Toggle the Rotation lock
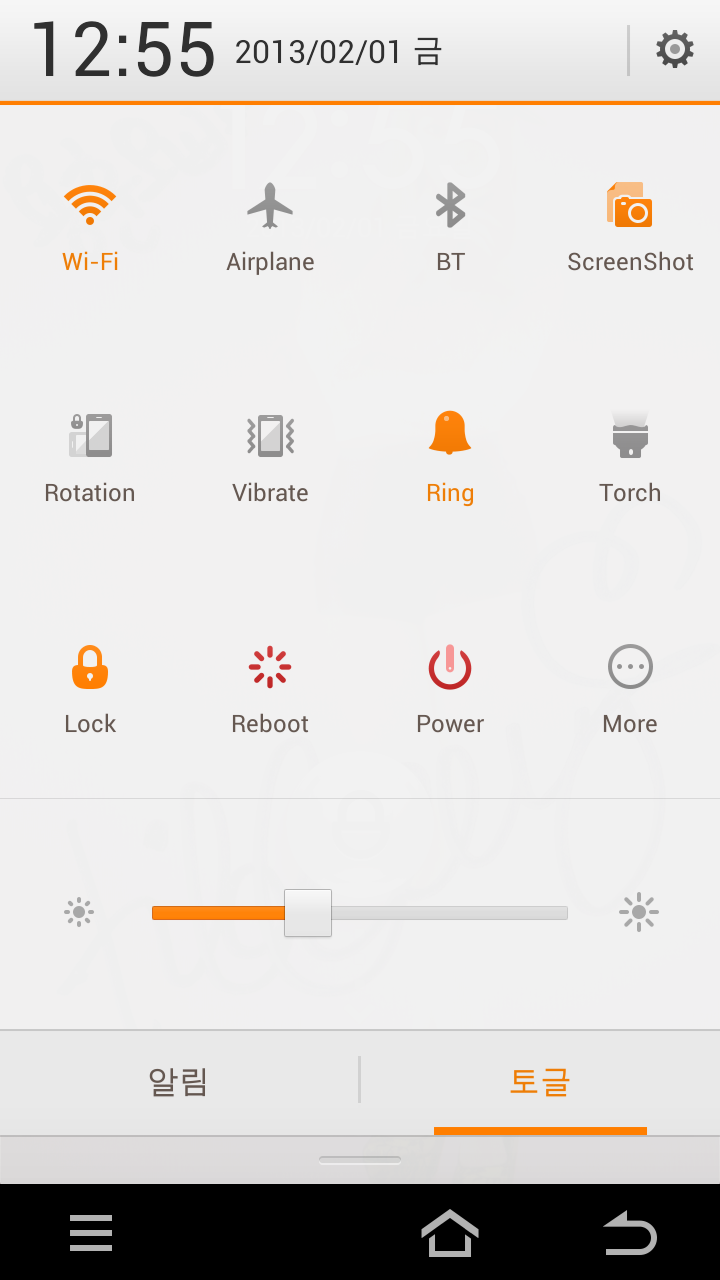This screenshot has width=720, height=1280. 90,458
